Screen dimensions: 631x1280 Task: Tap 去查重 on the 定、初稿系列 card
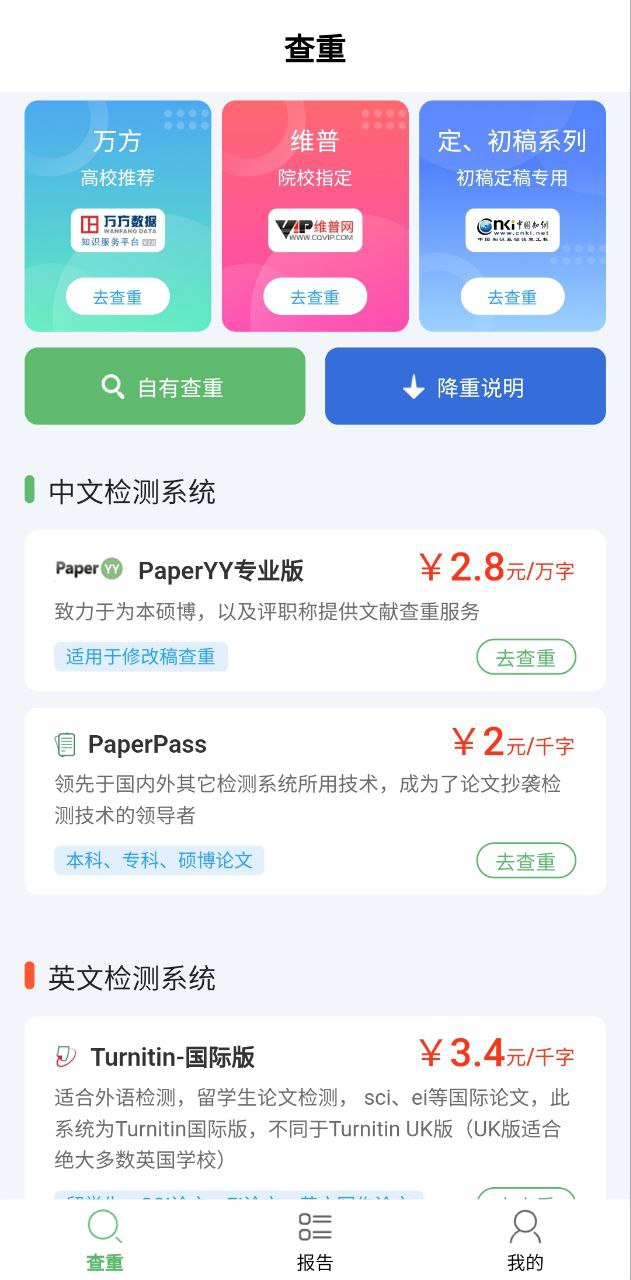click(512, 297)
